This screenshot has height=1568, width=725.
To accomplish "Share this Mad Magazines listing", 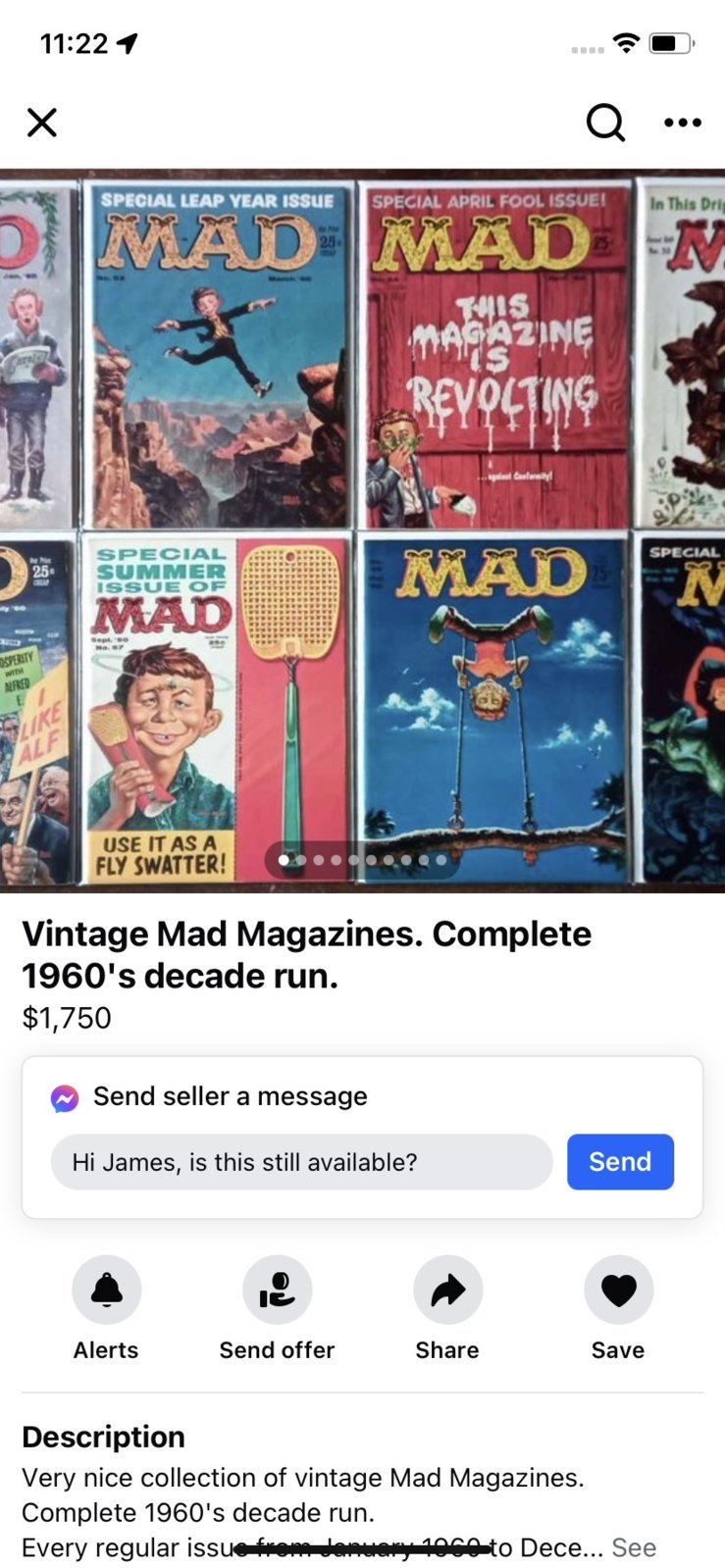I will coord(447,1290).
